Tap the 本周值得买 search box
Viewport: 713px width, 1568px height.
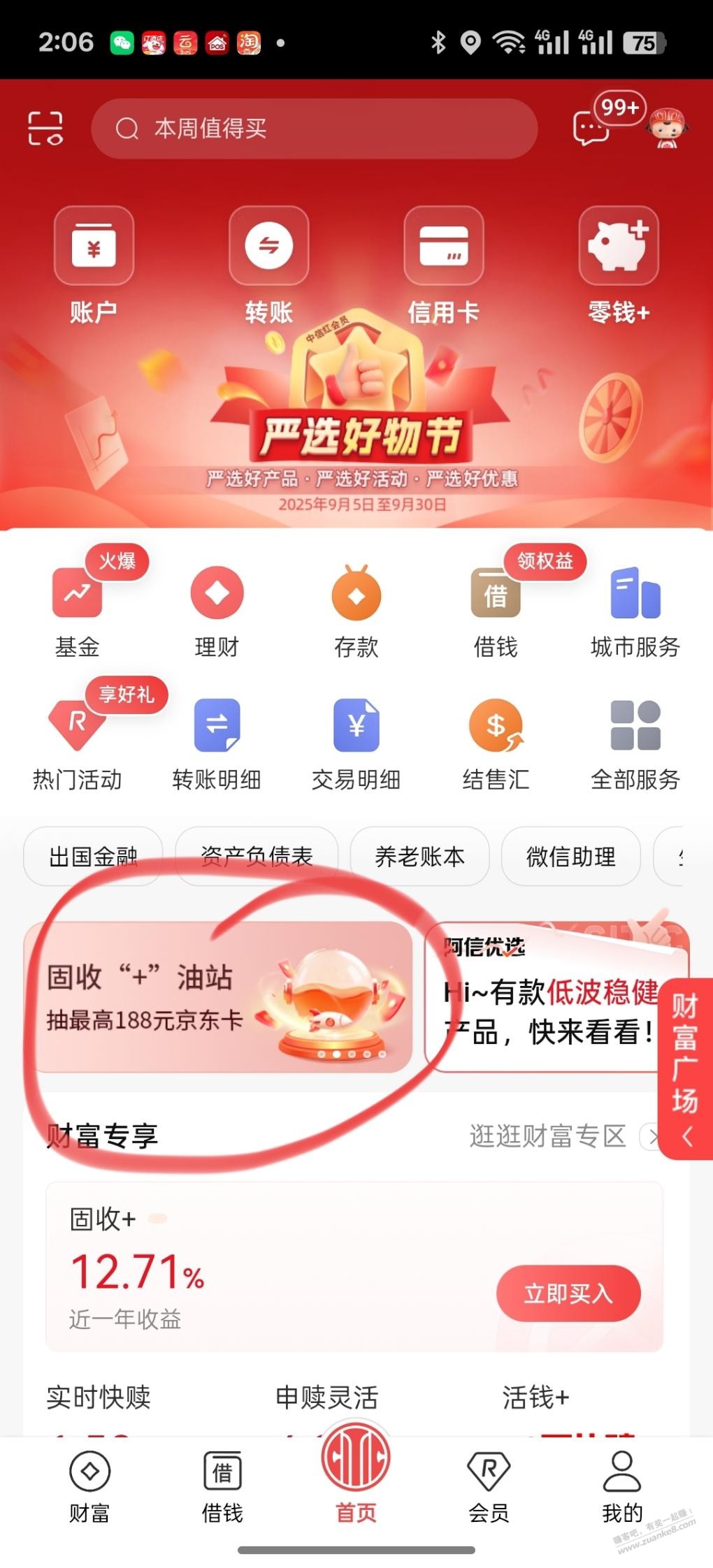coord(314,129)
